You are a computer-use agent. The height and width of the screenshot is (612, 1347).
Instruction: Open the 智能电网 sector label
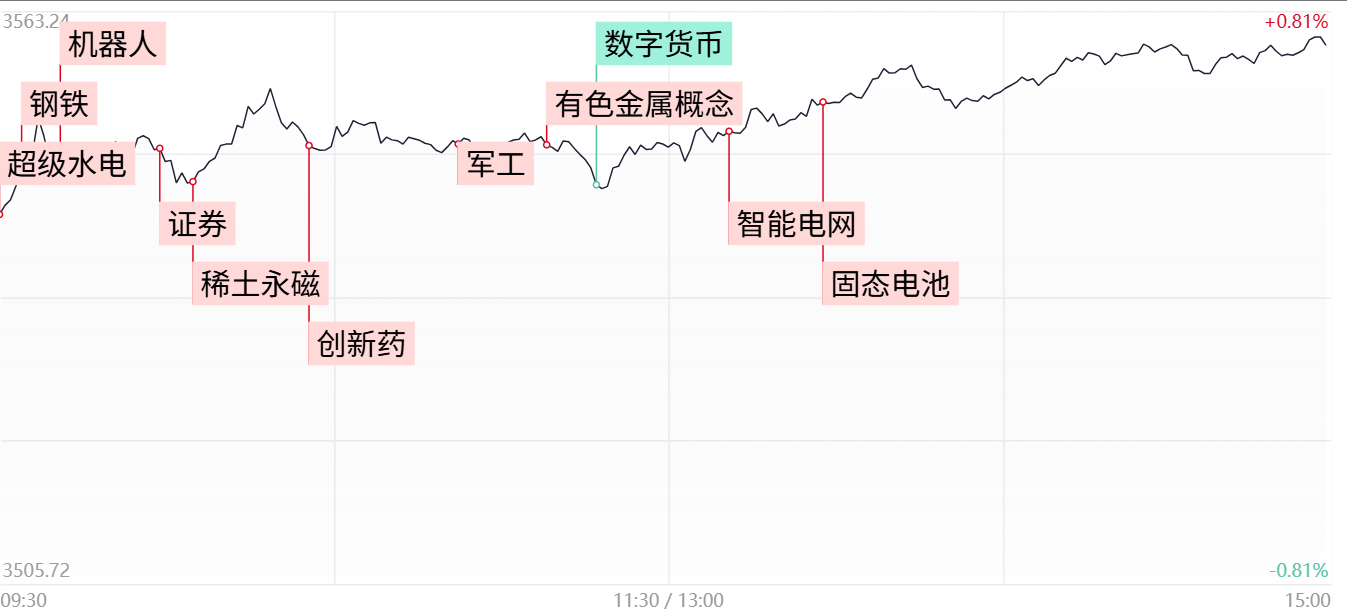tap(796, 224)
